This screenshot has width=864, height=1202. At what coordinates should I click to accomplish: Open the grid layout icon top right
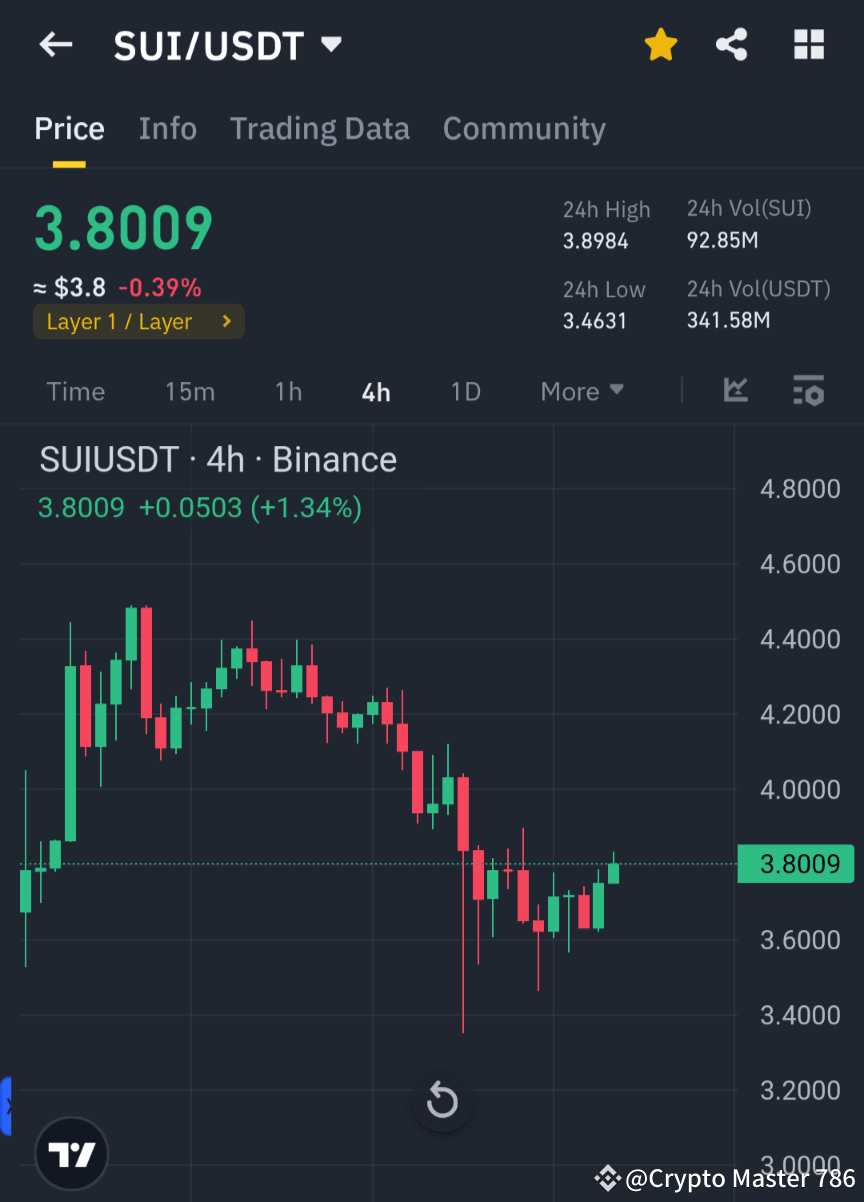(x=808, y=44)
